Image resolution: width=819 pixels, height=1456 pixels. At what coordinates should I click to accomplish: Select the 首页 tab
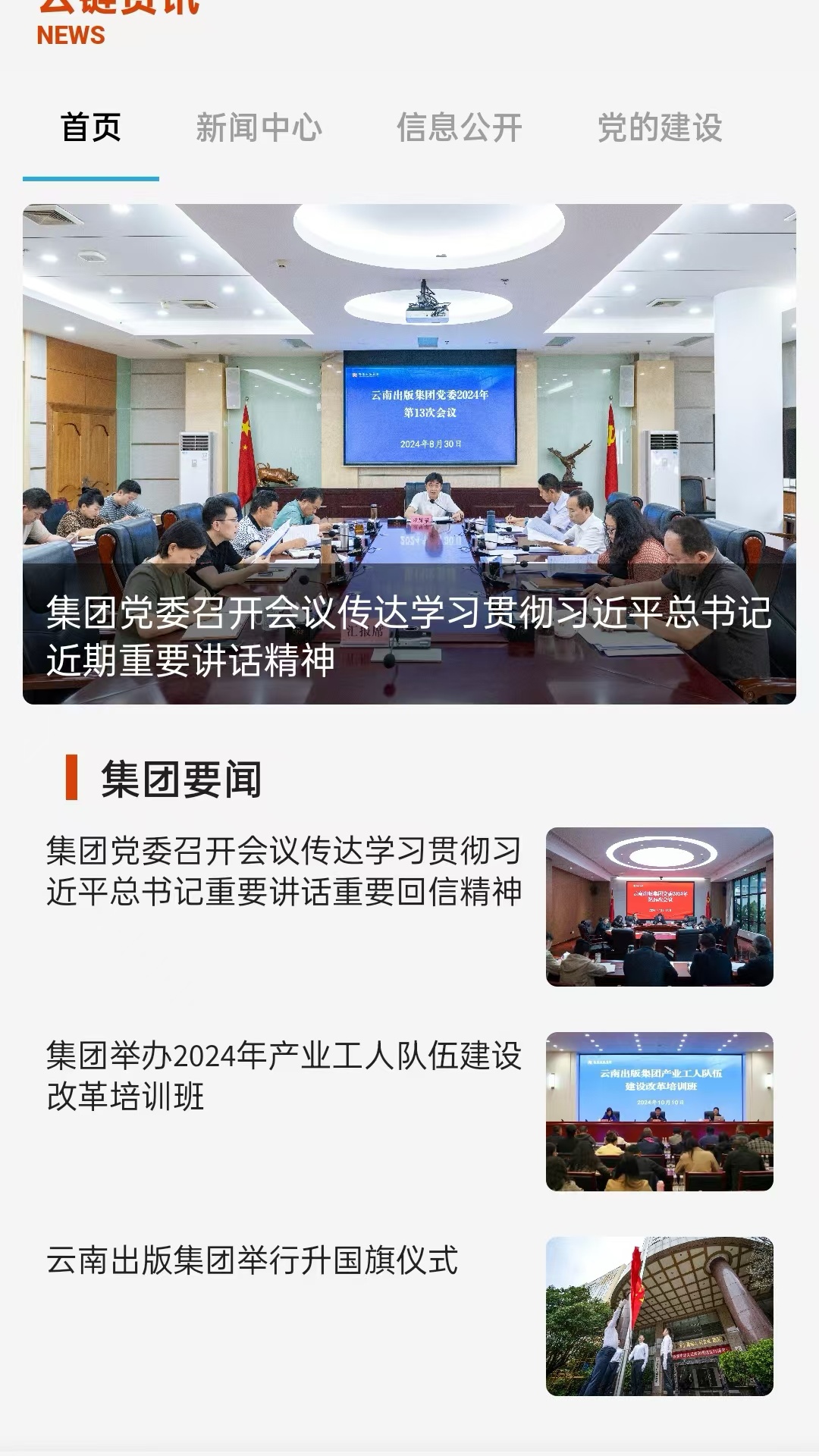click(91, 127)
